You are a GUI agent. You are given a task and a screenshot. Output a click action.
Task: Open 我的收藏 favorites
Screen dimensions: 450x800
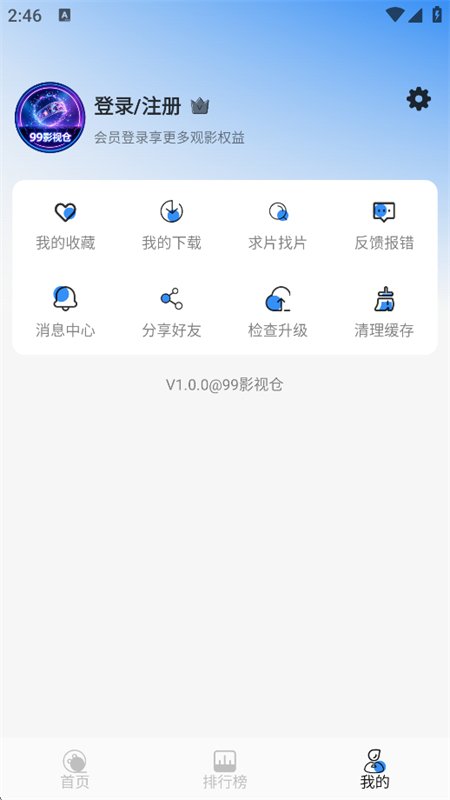point(65,227)
